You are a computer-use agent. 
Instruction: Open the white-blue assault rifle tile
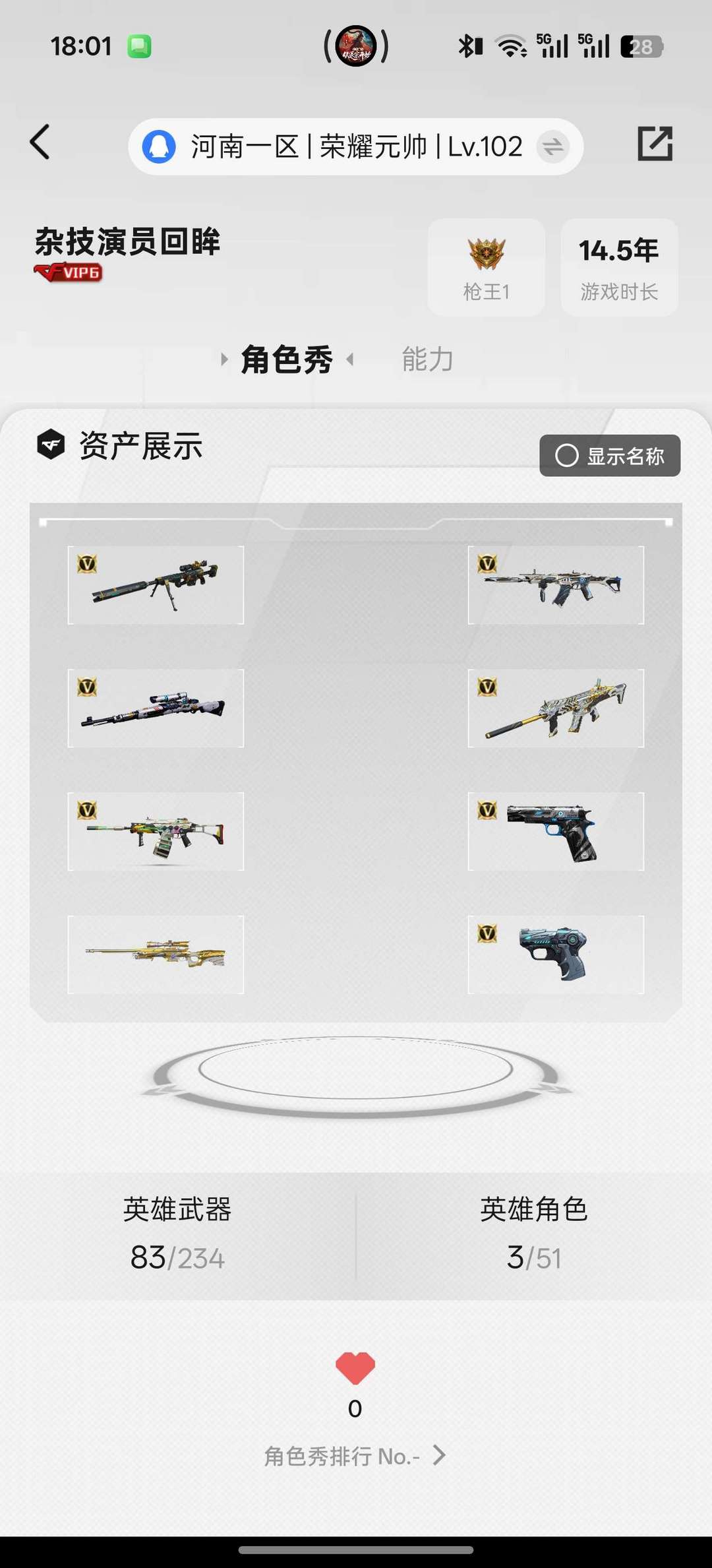pos(556,585)
